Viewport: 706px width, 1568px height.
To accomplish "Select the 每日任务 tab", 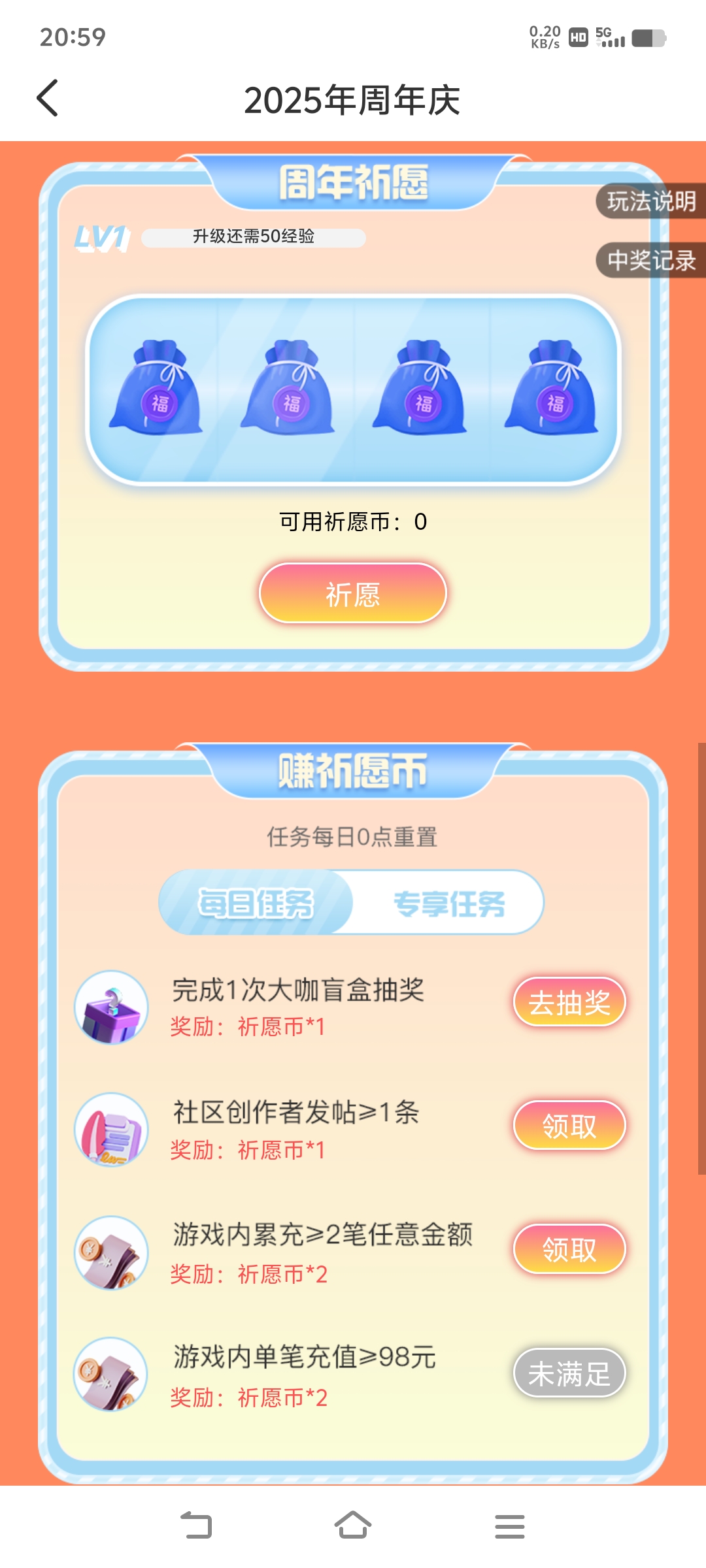I will click(256, 903).
